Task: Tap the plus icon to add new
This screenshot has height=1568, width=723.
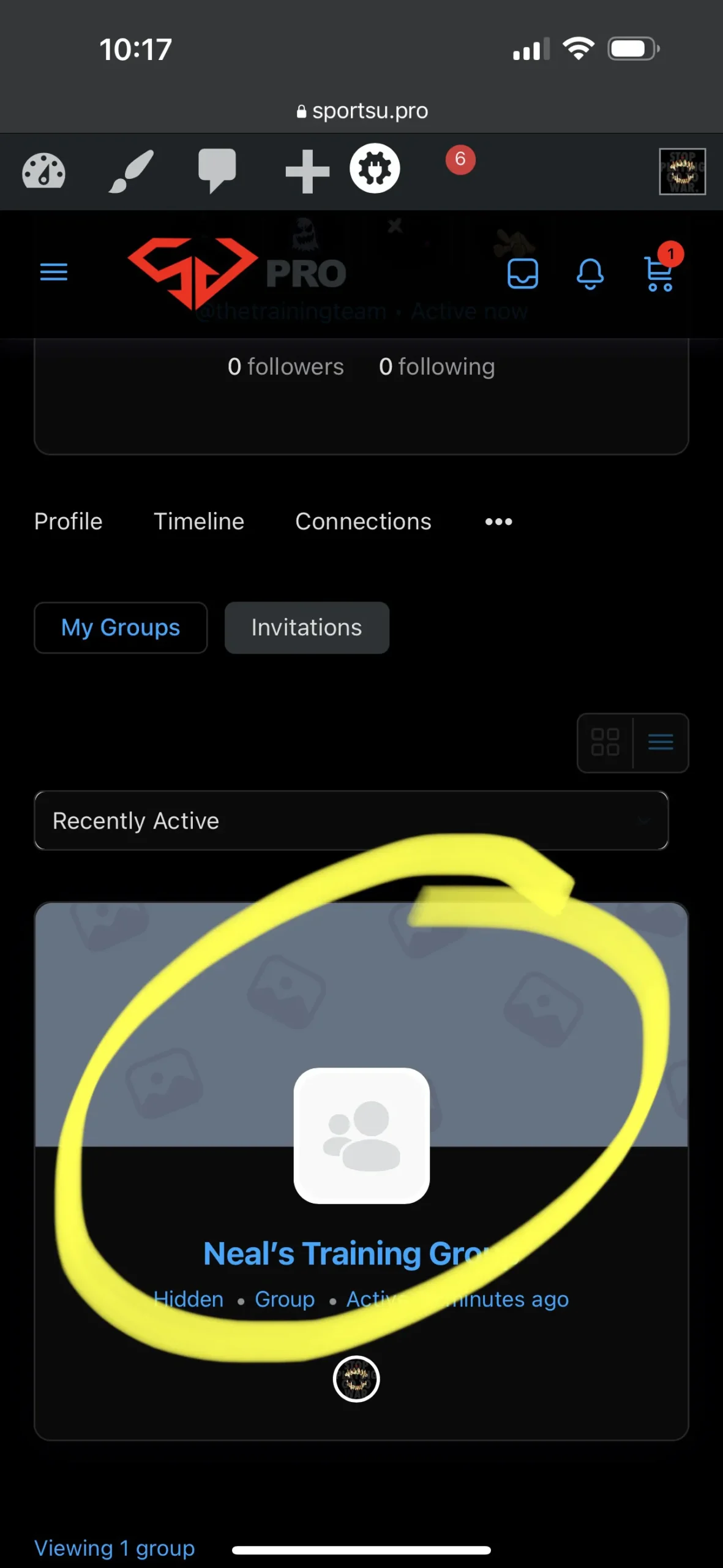Action: [x=307, y=171]
